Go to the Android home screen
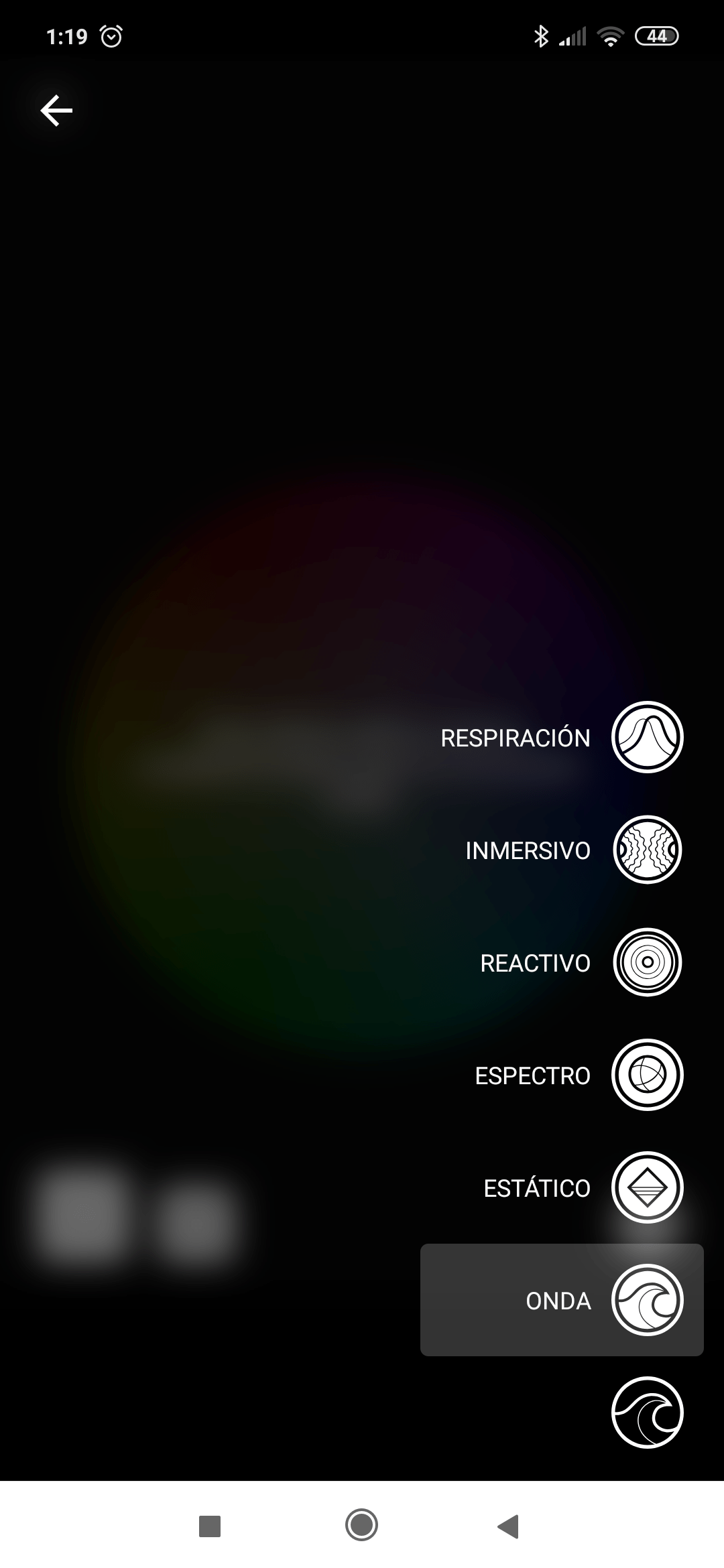This screenshot has width=724, height=1568. [x=362, y=1526]
